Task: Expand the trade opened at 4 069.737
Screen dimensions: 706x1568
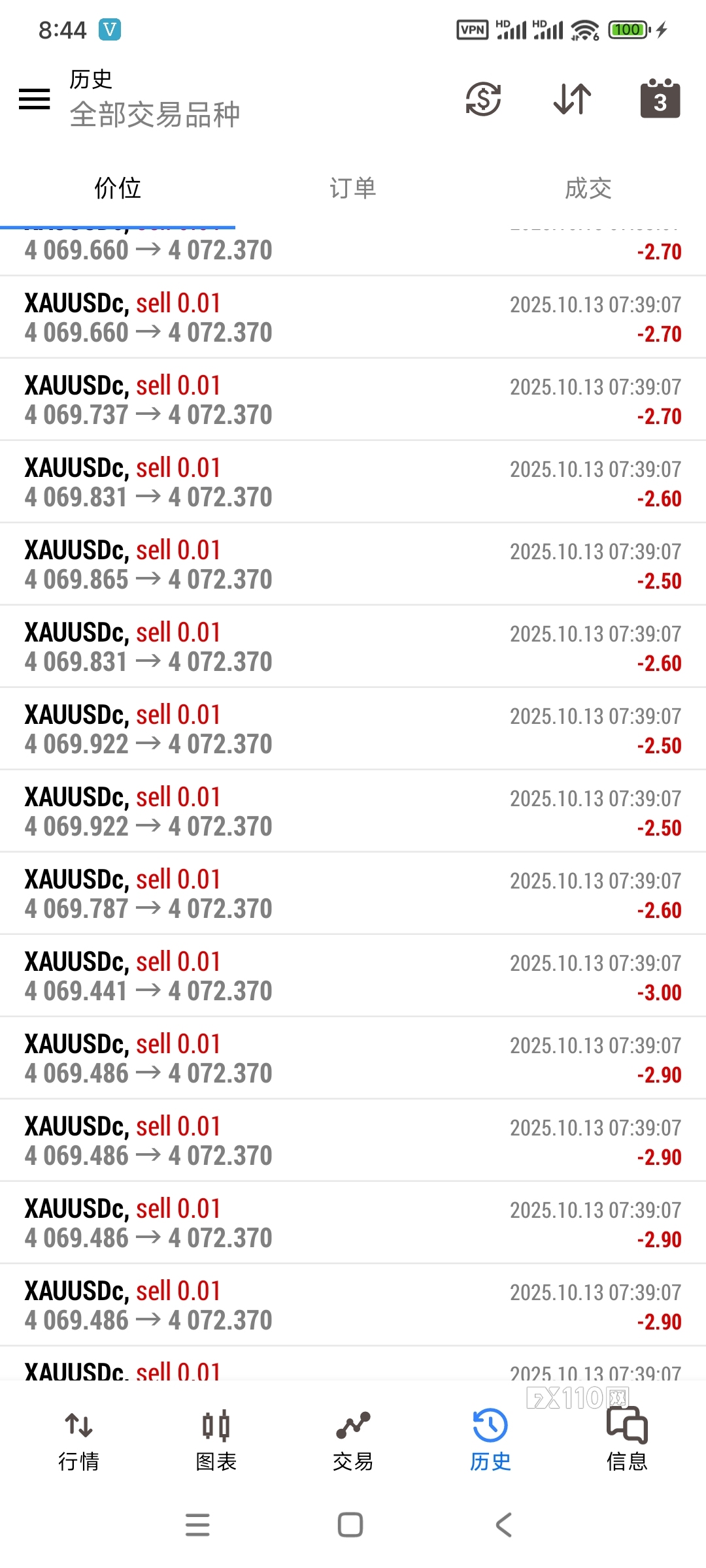Action: (353, 400)
